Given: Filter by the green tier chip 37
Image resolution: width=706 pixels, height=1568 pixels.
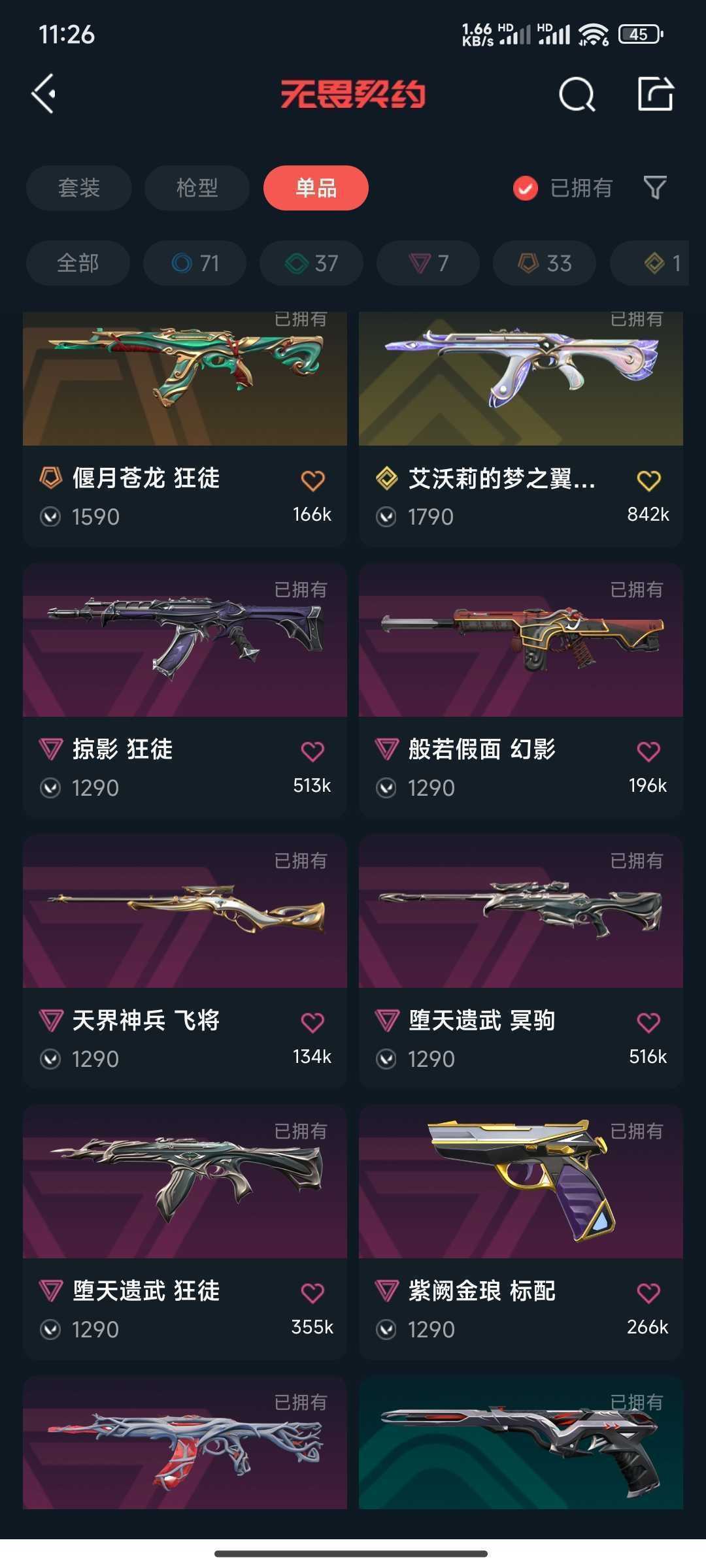Looking at the screenshot, I should coord(311,263).
